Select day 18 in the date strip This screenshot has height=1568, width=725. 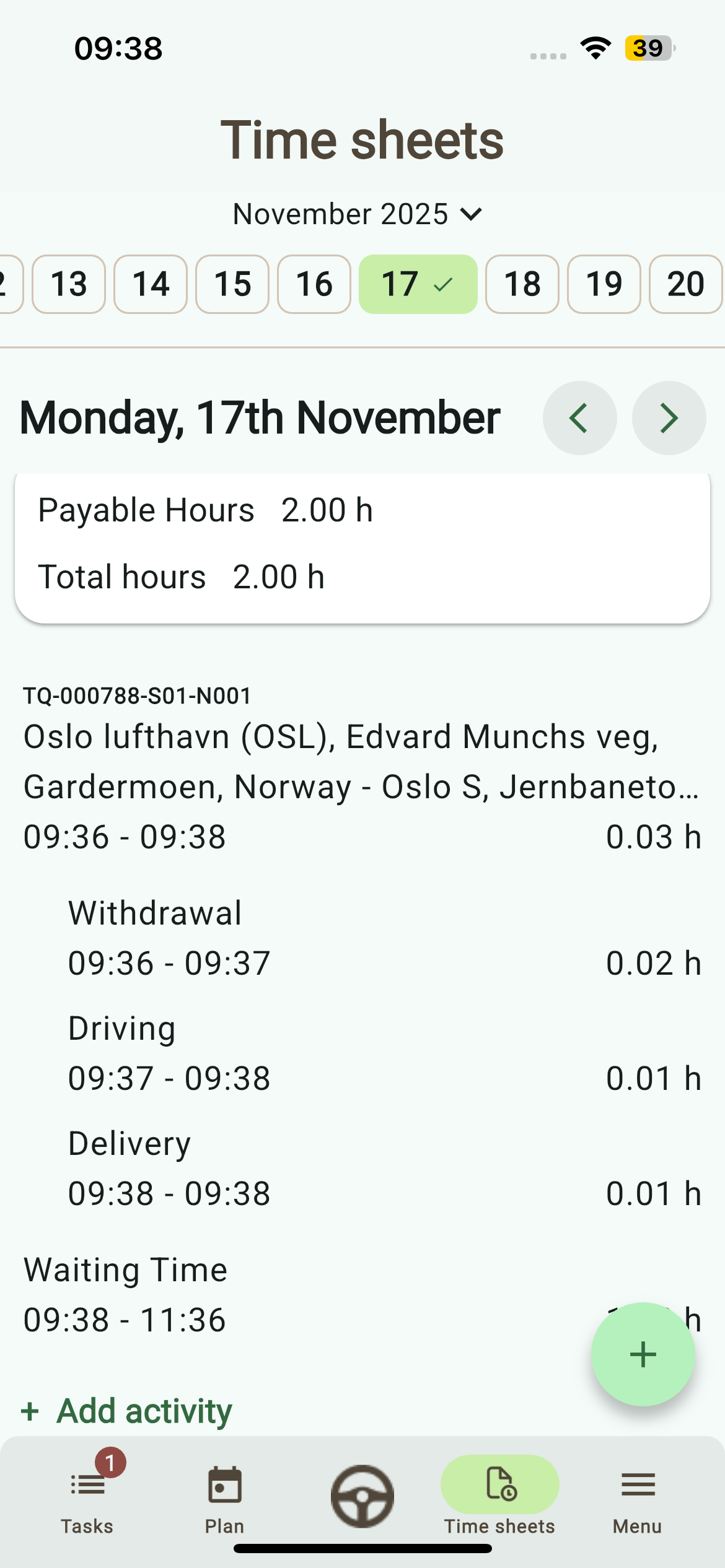point(522,284)
